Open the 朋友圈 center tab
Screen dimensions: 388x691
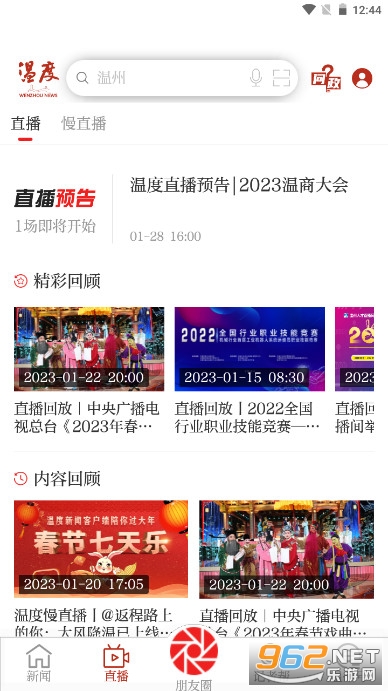[x=194, y=659]
